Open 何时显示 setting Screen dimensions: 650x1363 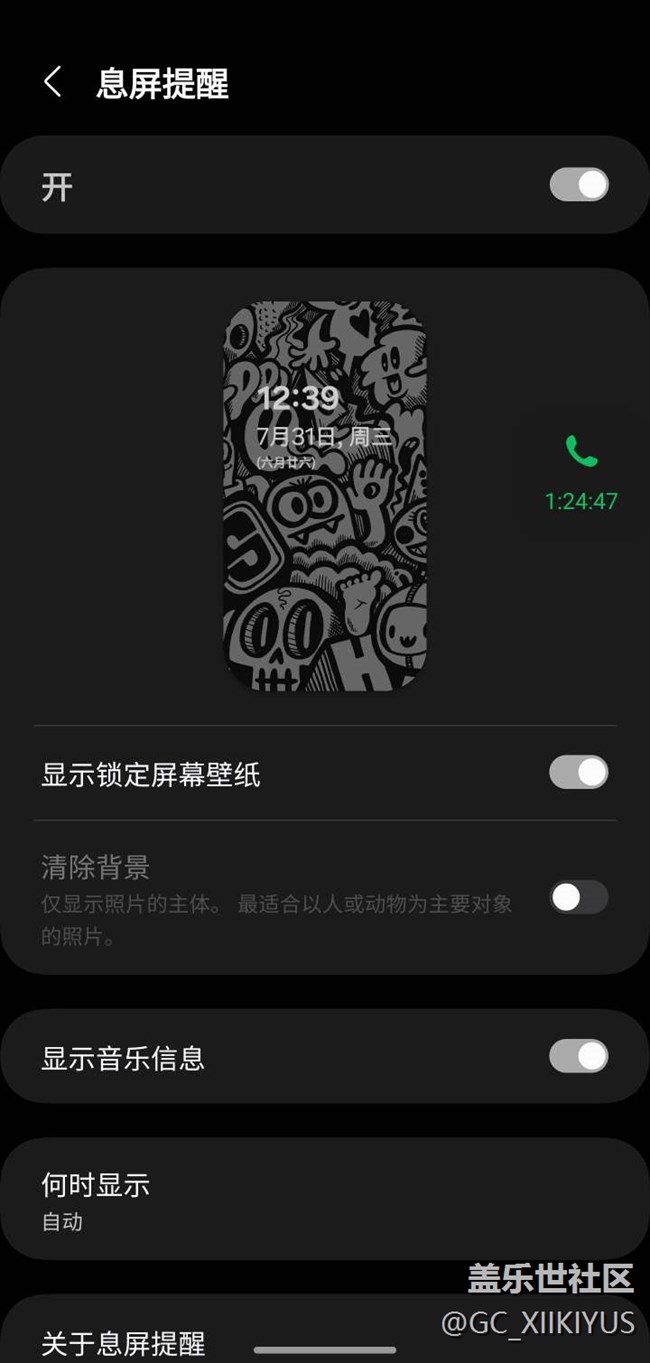[x=324, y=1200]
